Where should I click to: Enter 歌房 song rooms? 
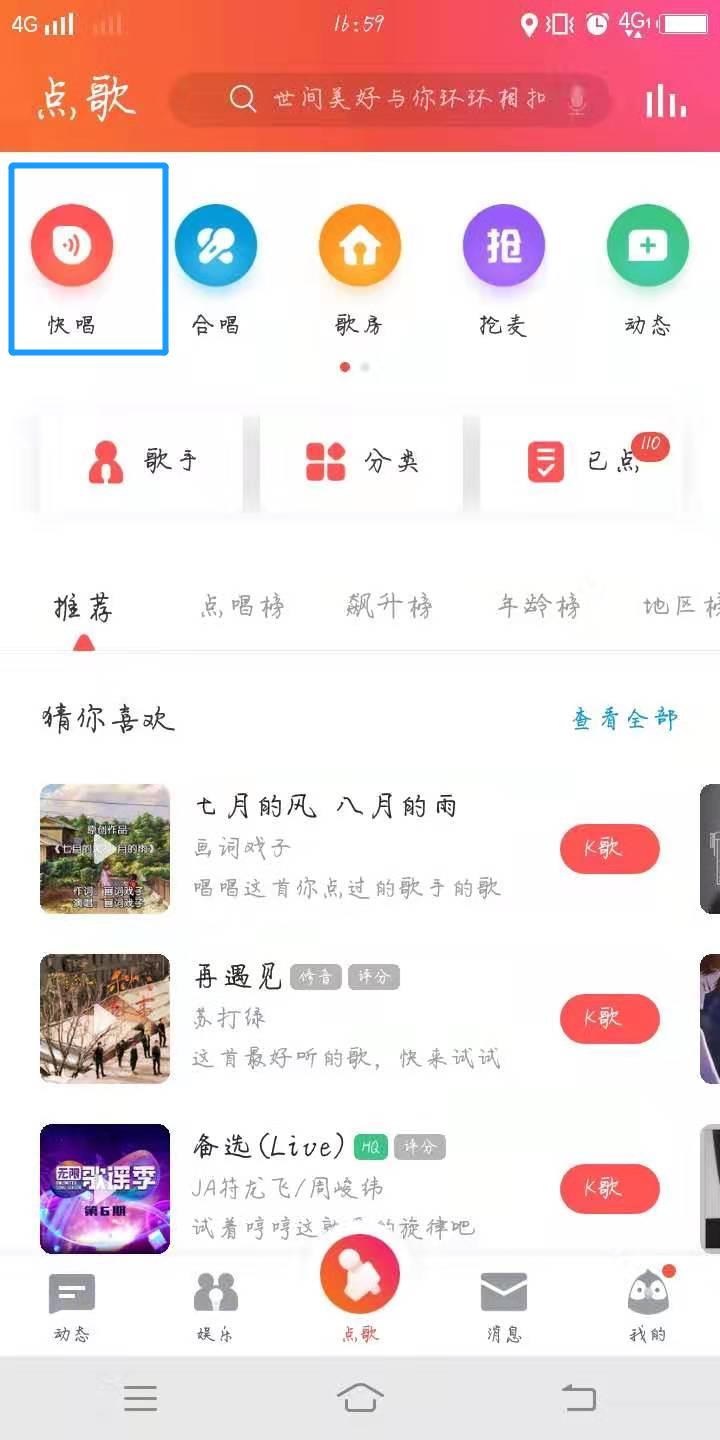coord(359,260)
